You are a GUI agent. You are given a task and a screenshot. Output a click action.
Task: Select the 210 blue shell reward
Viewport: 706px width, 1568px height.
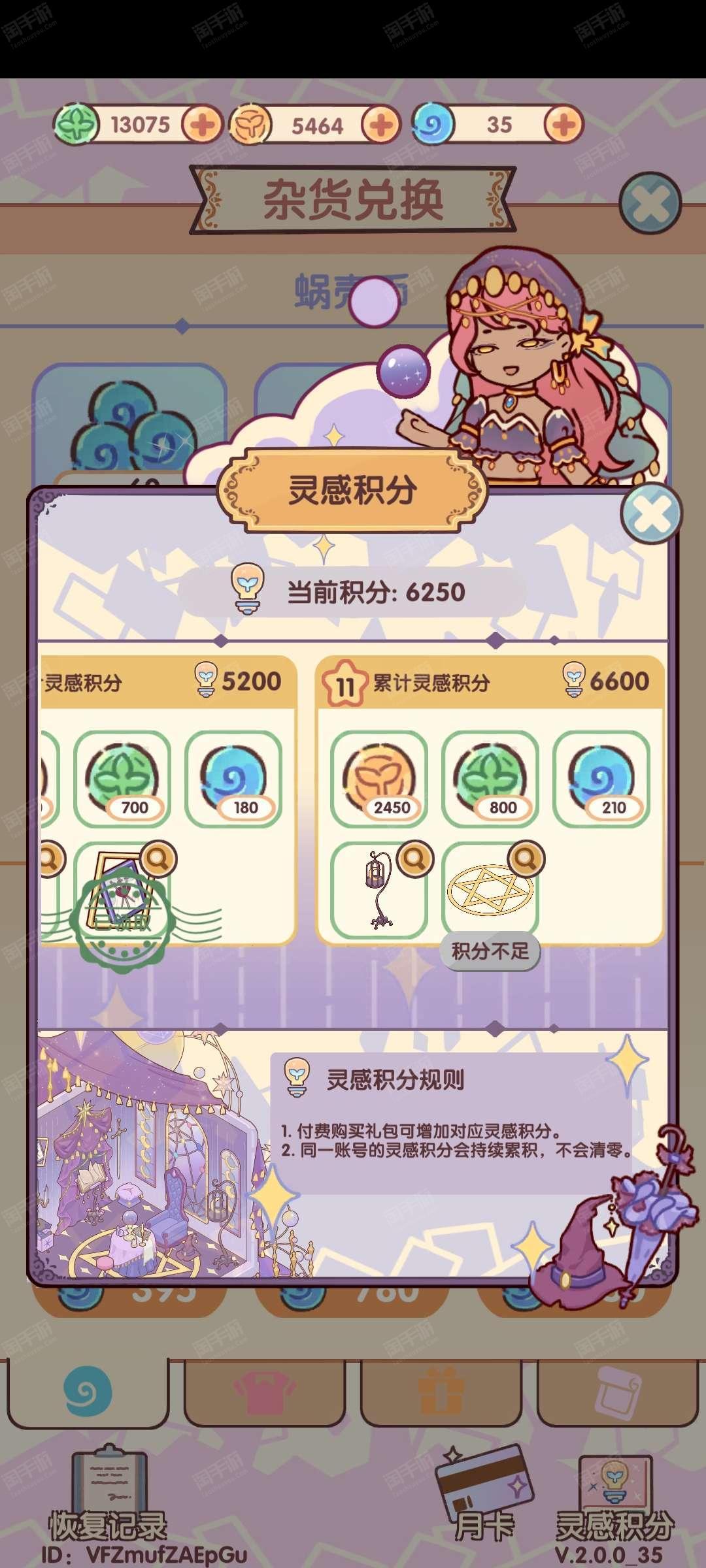click(601, 779)
